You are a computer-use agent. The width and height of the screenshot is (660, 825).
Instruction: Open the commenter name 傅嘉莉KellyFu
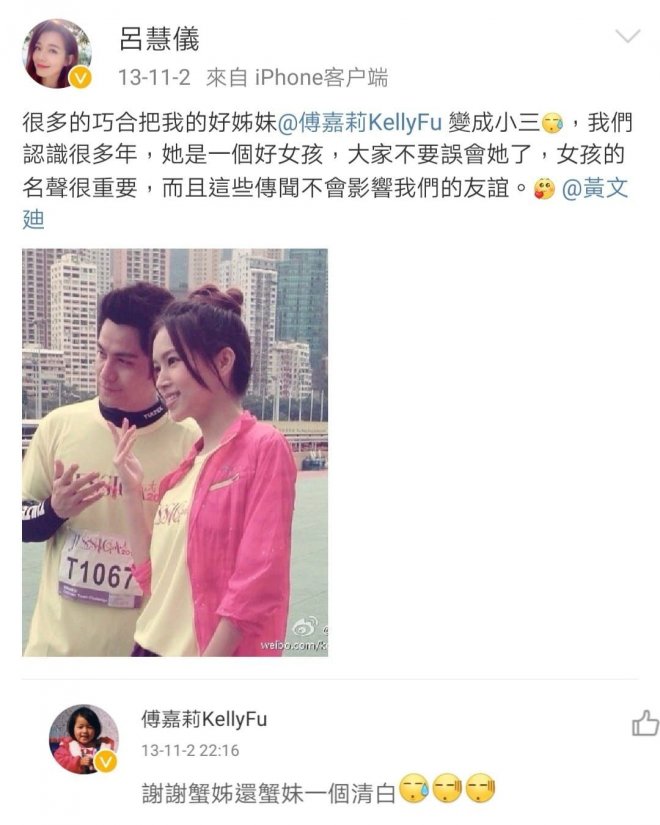(204, 720)
